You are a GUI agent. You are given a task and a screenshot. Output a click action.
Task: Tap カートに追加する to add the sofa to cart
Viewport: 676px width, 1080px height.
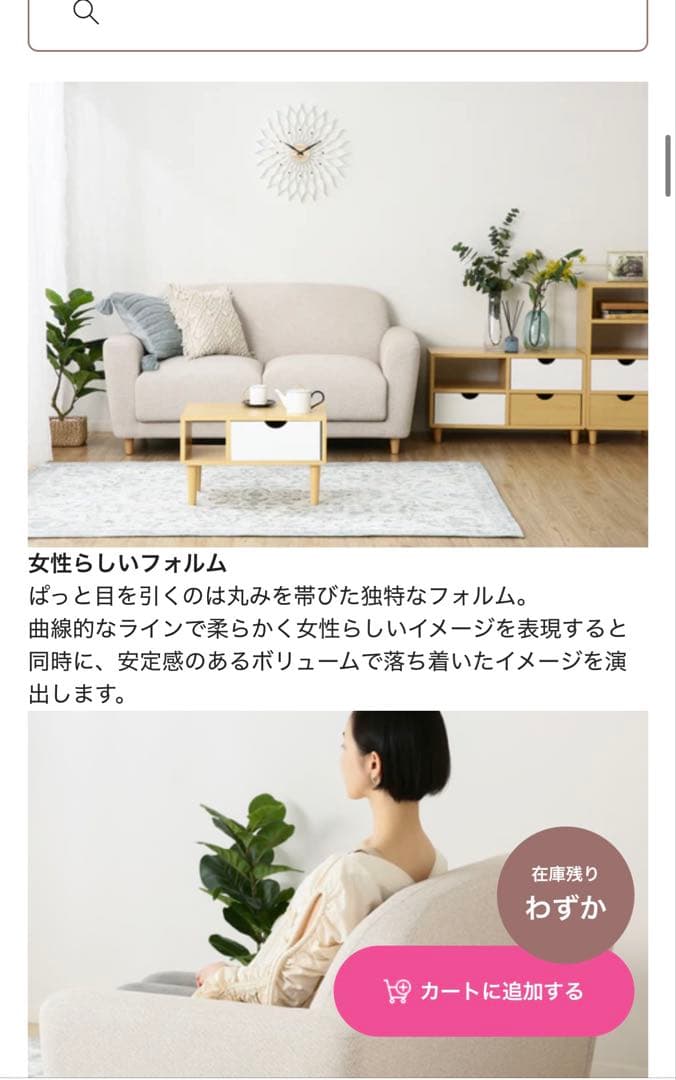[x=484, y=991]
